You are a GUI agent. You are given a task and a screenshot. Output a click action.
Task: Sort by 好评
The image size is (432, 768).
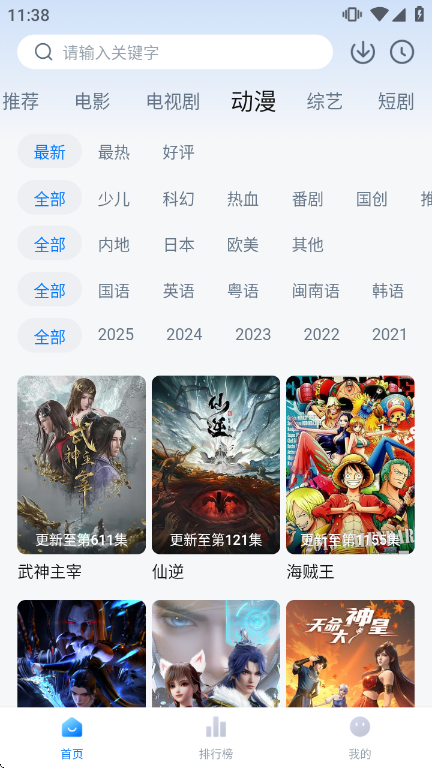pos(178,152)
